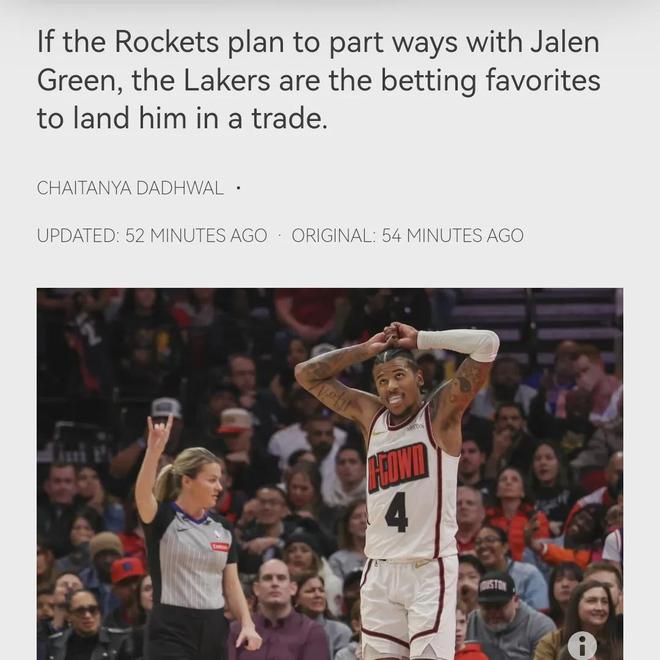Open author Chaitanya Dadhwal's profile
Viewport: 660px width, 660px height.
130,188
